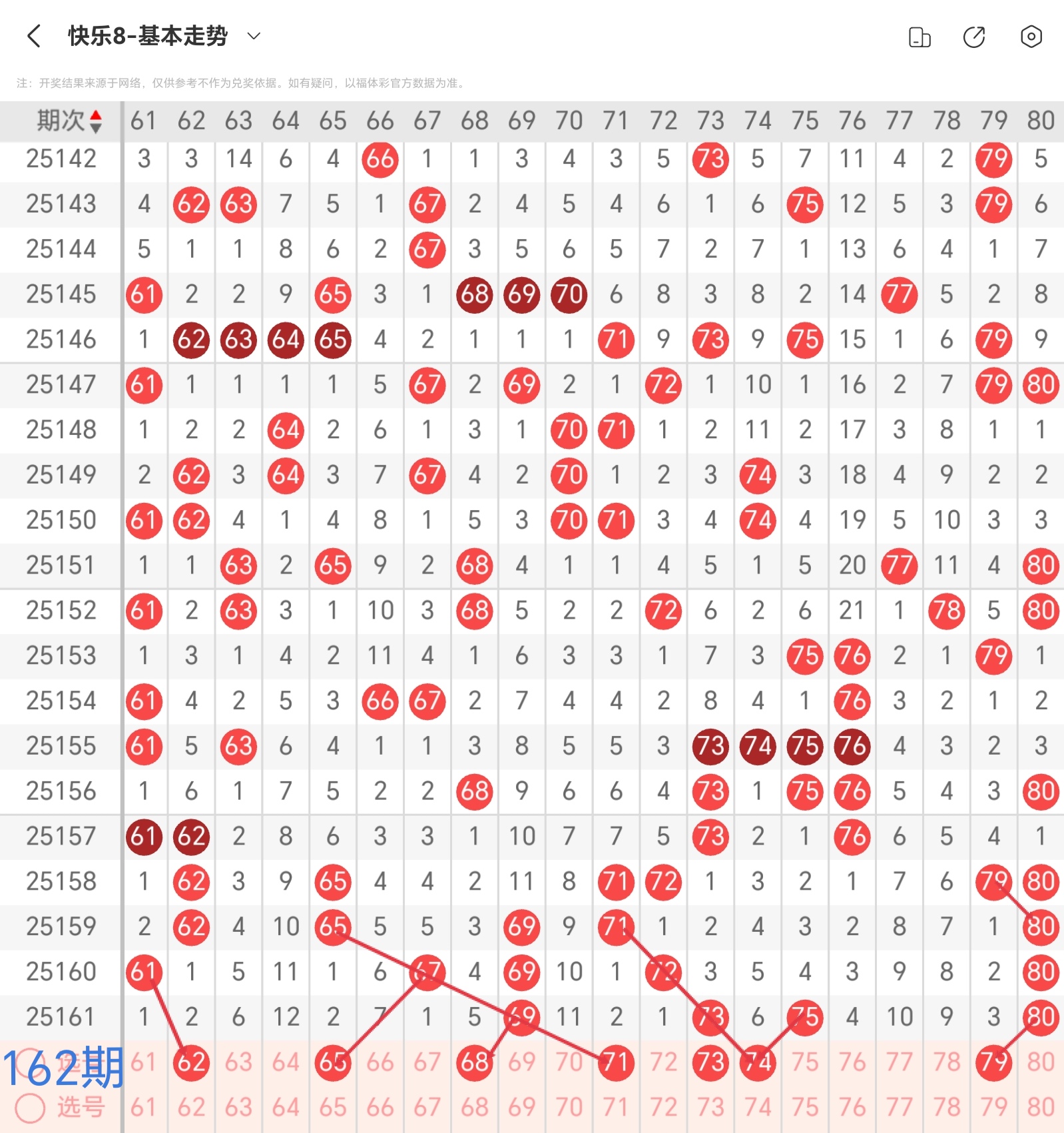Tap the screen orientation icon in the header
1064x1133 pixels.
click(919, 37)
